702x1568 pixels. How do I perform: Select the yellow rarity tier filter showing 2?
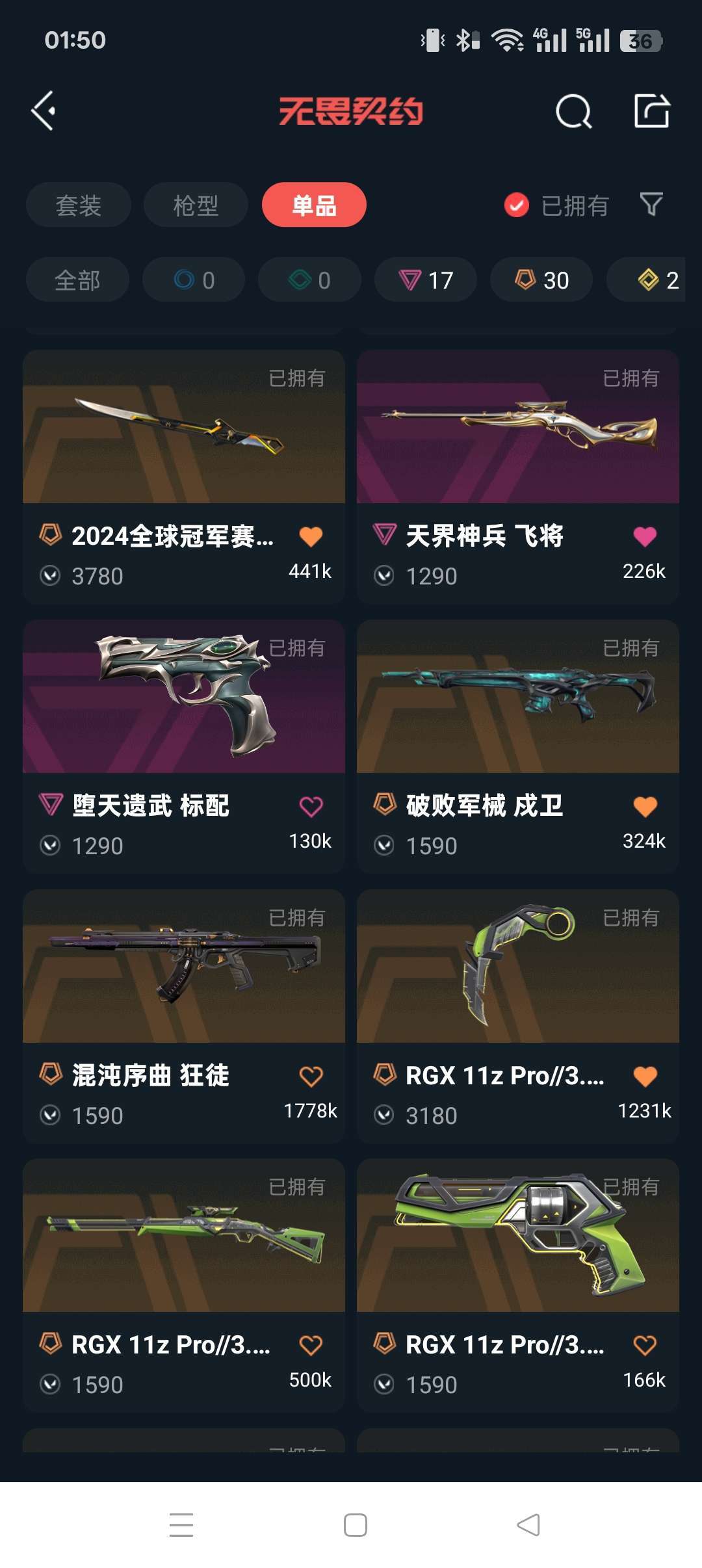click(x=650, y=280)
